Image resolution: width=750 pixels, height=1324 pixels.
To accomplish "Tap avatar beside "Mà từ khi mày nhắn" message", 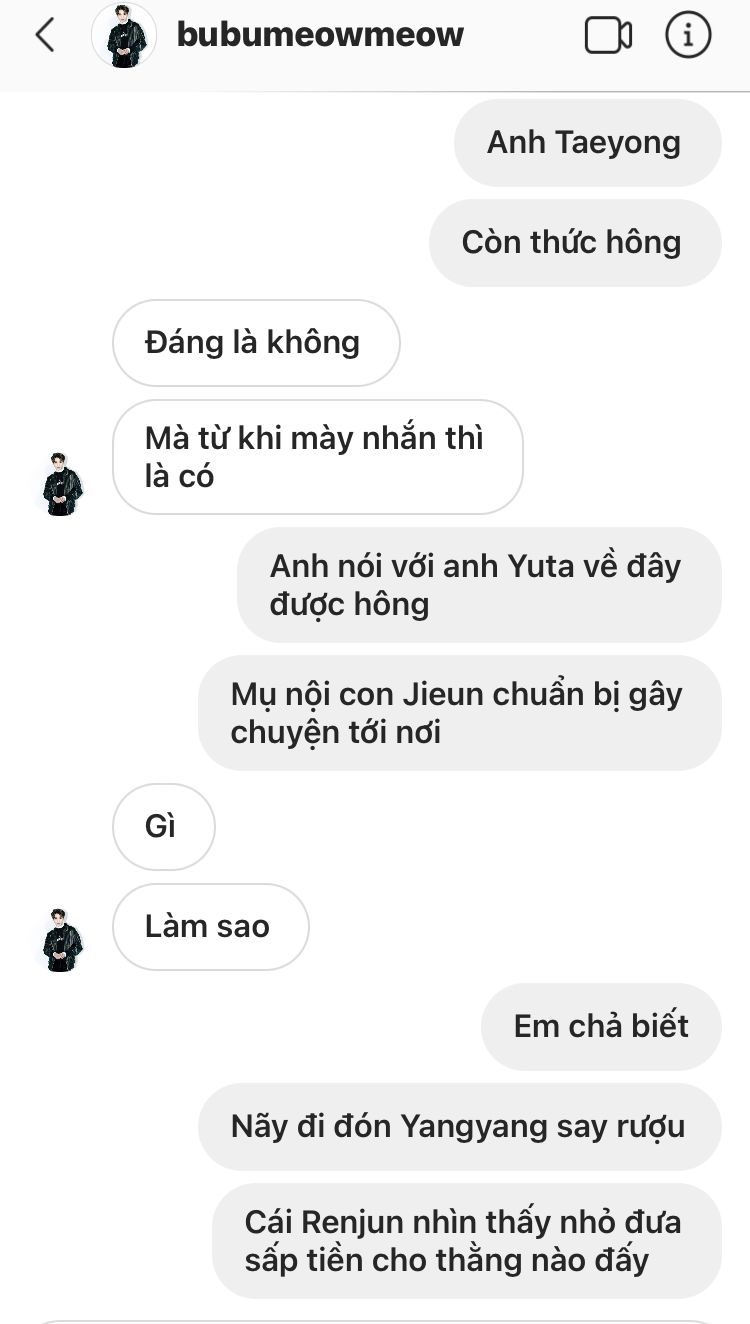I will pos(61,484).
